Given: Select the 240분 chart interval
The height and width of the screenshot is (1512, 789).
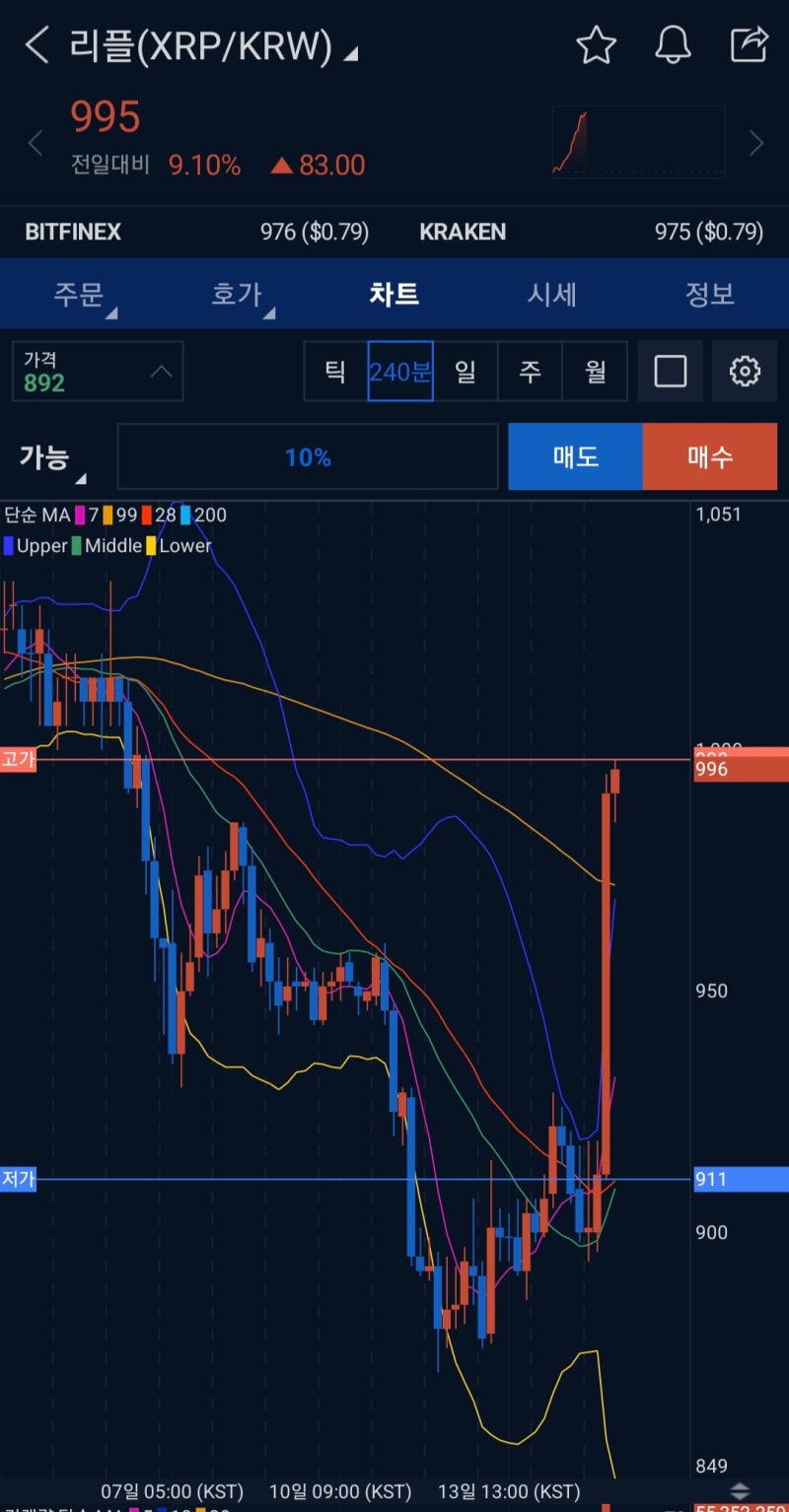Looking at the screenshot, I should click(x=400, y=372).
